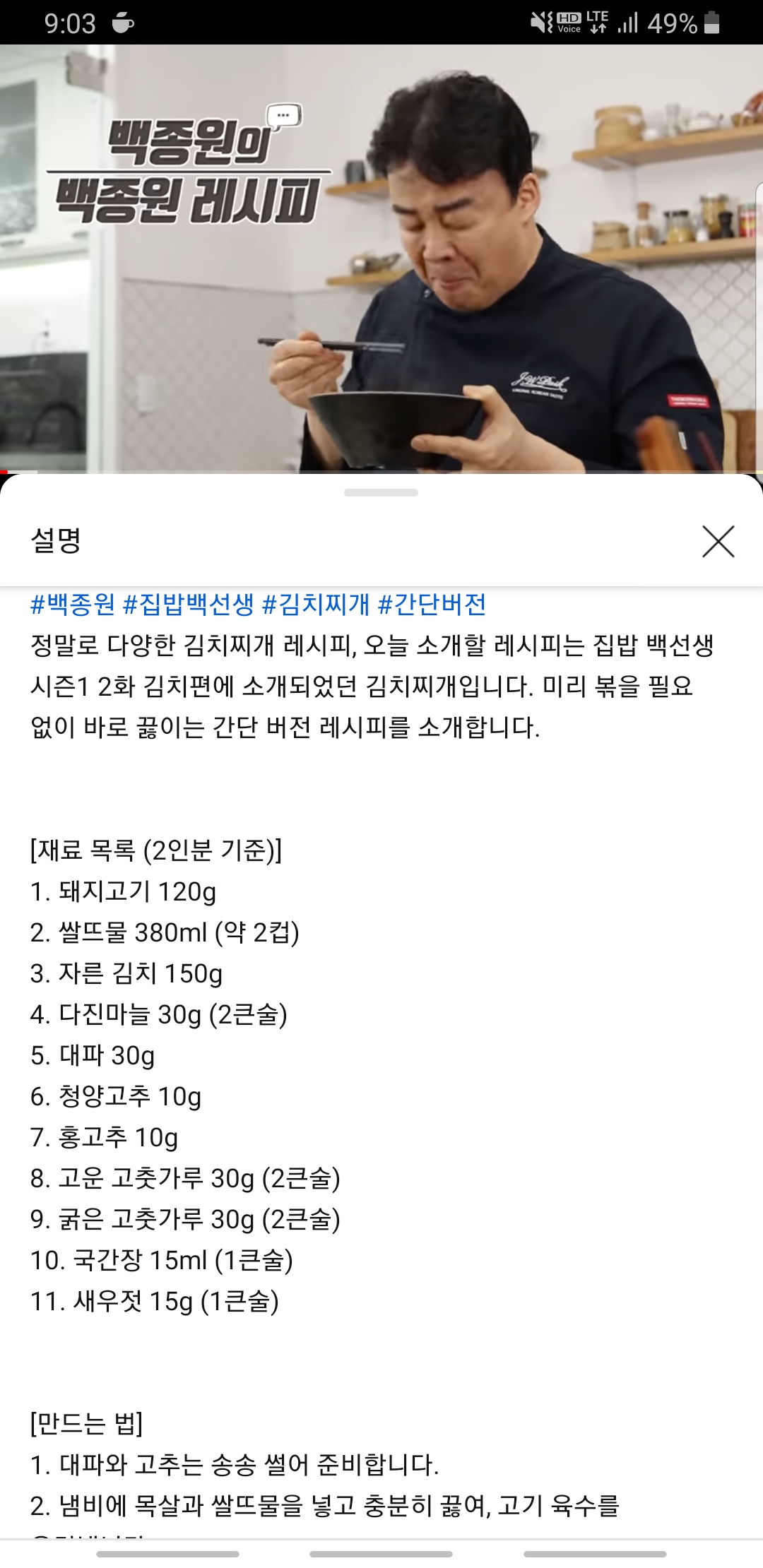This screenshot has height=1568, width=763.
Task: Close the 설명 description panel
Action: [718, 542]
